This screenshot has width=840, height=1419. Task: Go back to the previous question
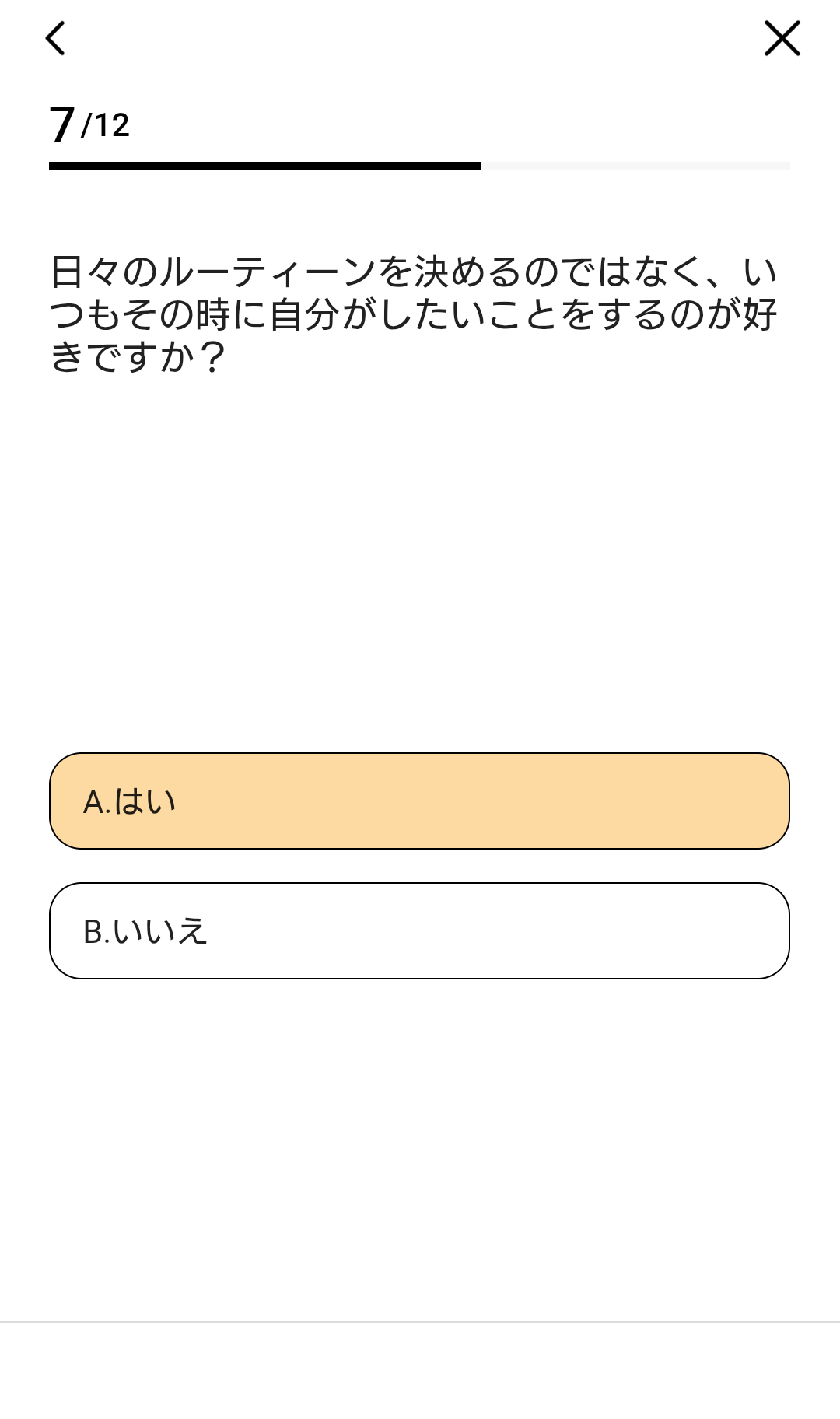tap(55, 38)
